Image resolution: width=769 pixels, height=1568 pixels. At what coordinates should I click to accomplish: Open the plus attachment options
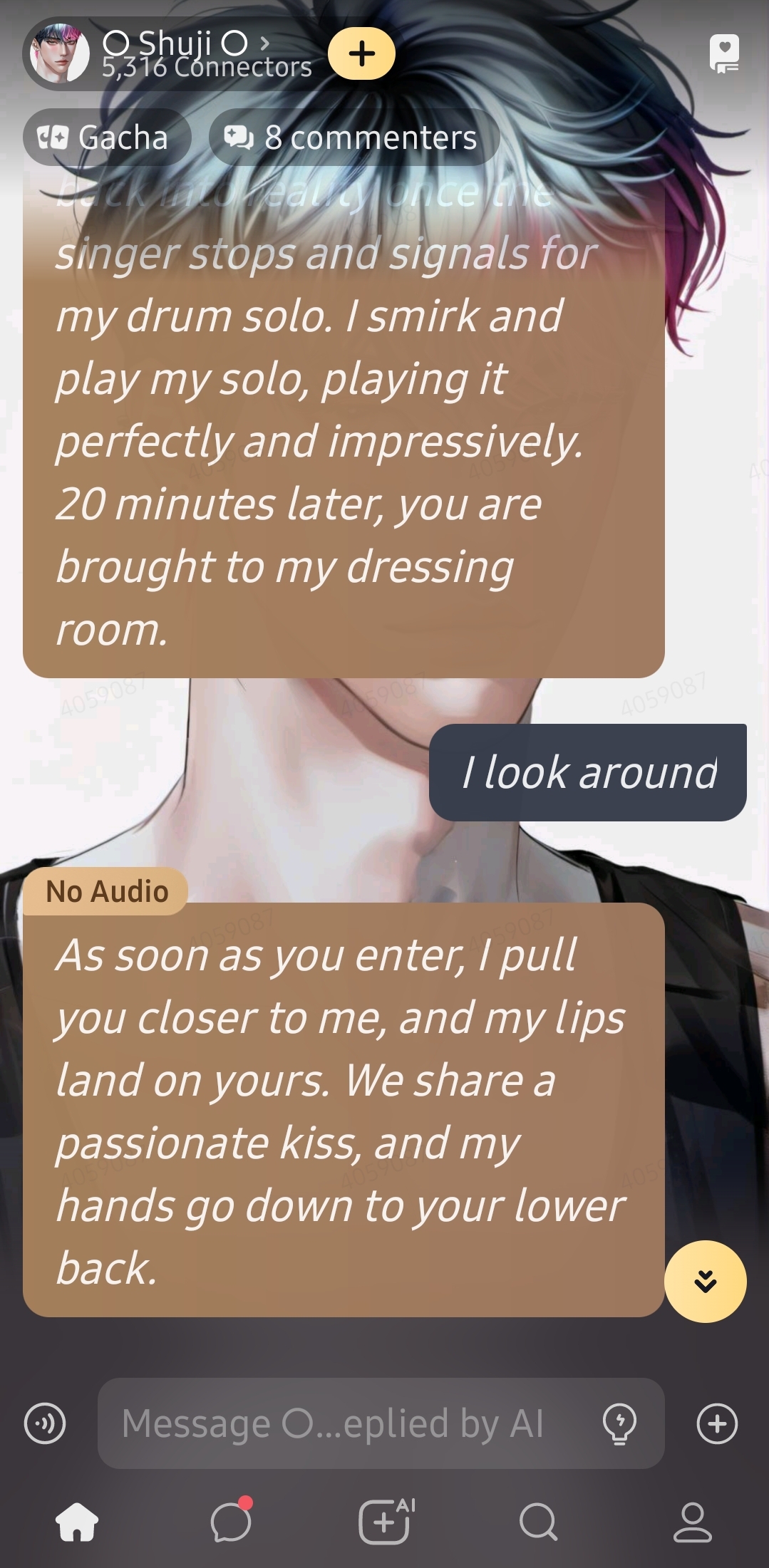717,1423
